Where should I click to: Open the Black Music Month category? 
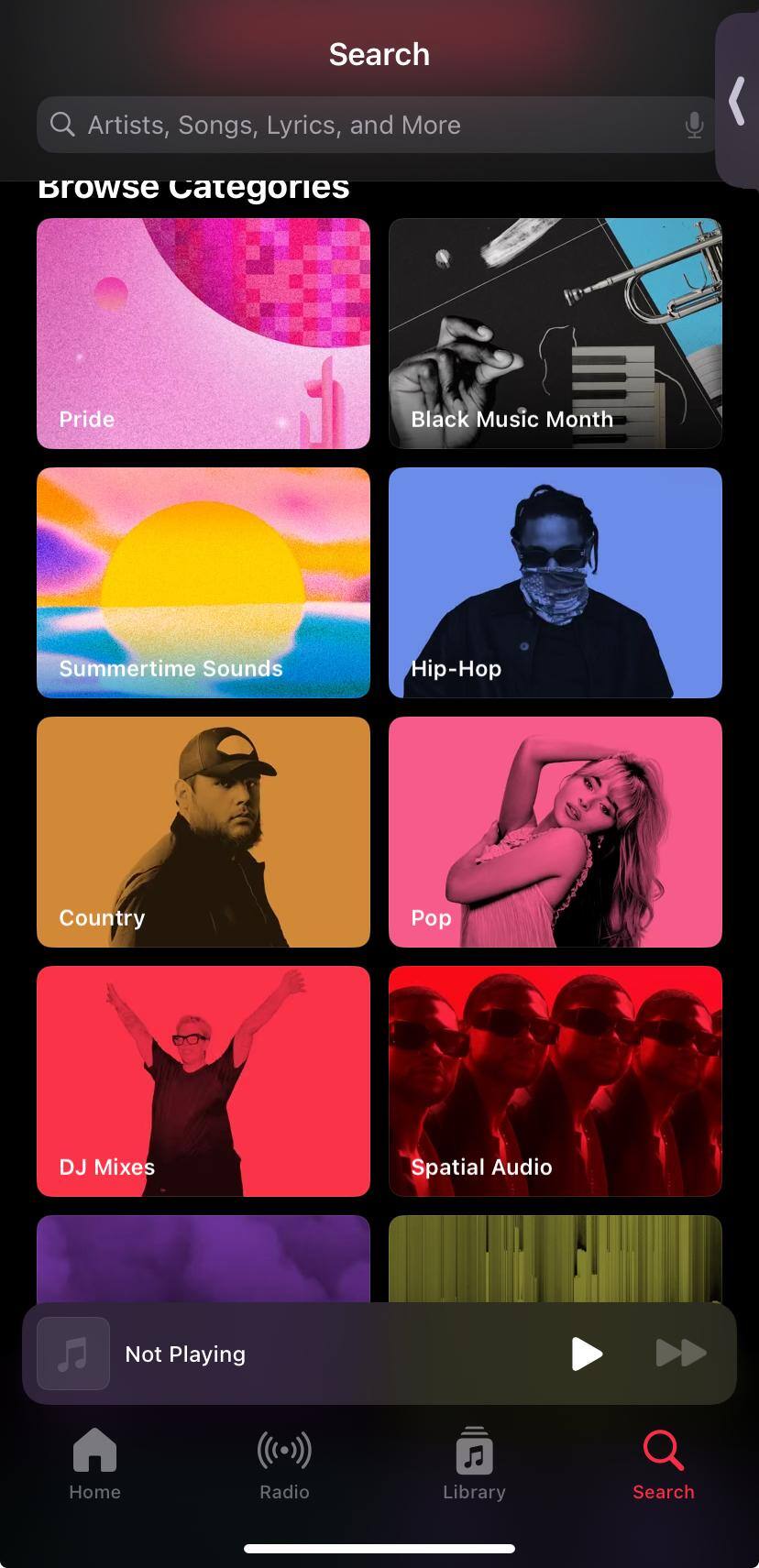pos(555,334)
